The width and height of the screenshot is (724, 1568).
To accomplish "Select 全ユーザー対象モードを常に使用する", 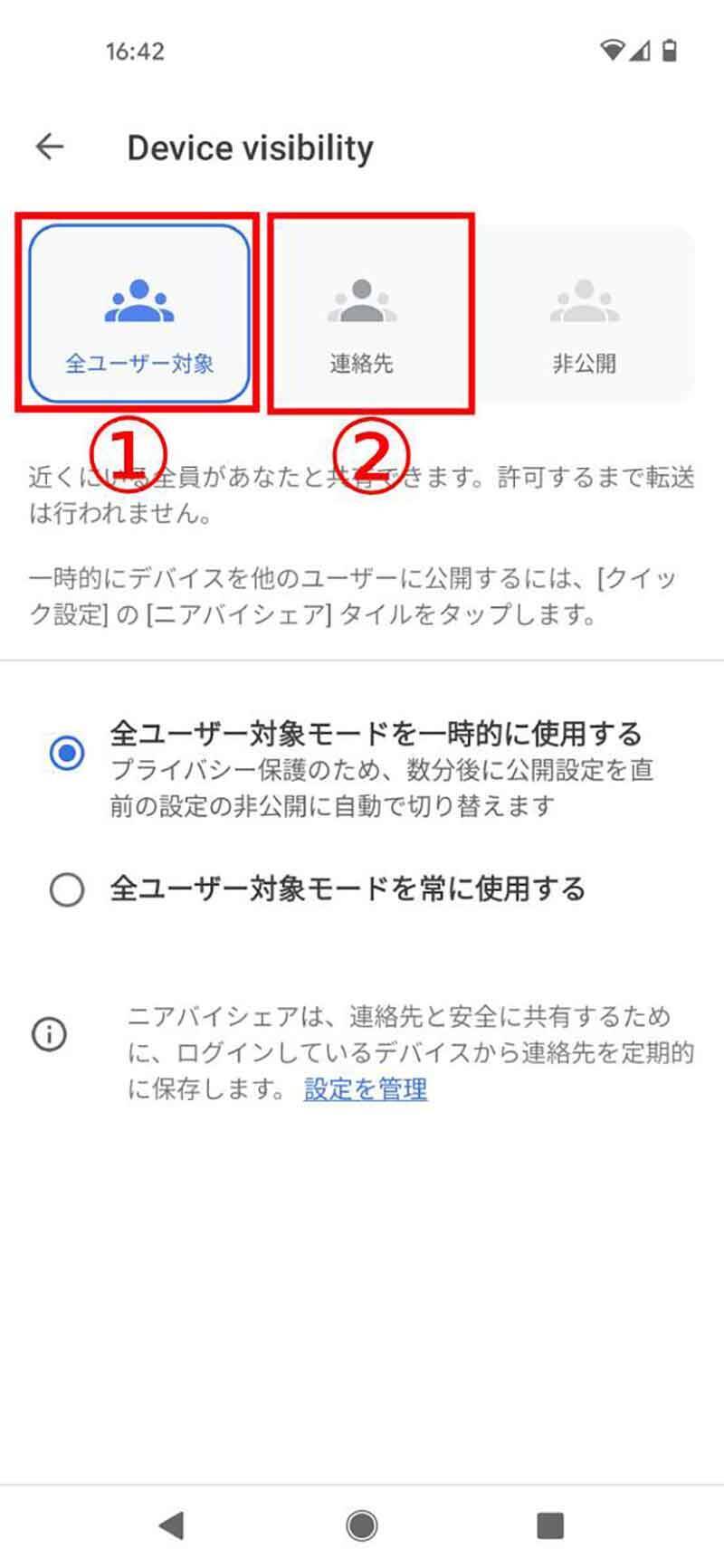I will coord(67,889).
